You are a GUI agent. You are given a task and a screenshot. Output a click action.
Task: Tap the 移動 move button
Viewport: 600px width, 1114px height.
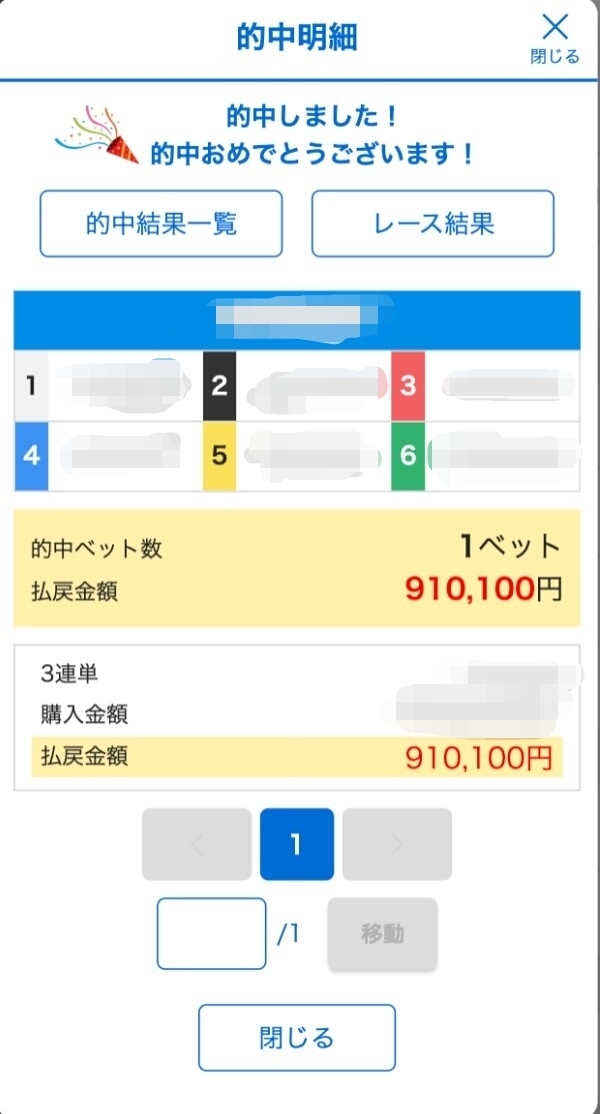382,934
